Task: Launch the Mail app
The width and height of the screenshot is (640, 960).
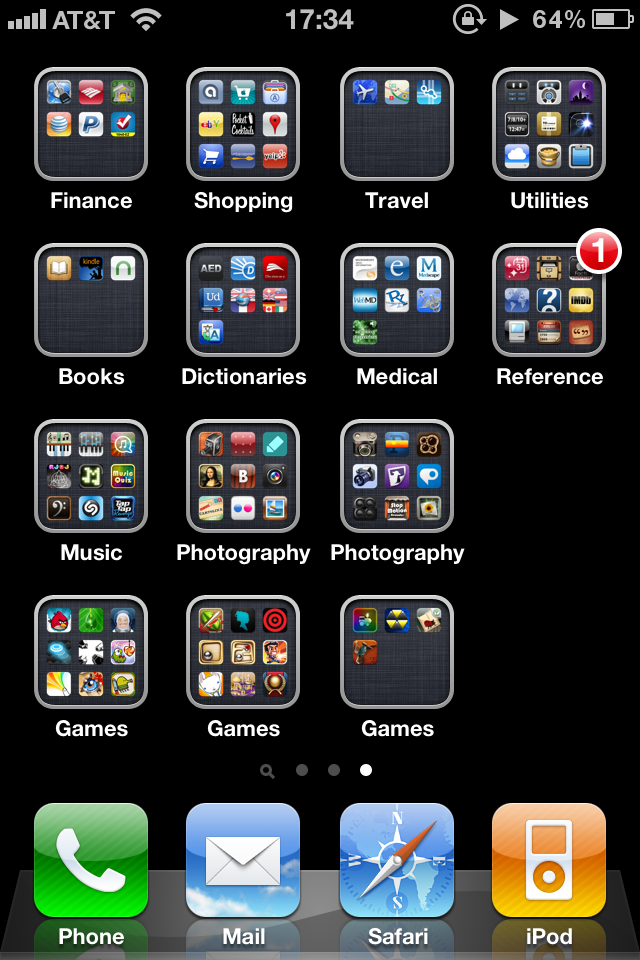Action: (x=243, y=861)
